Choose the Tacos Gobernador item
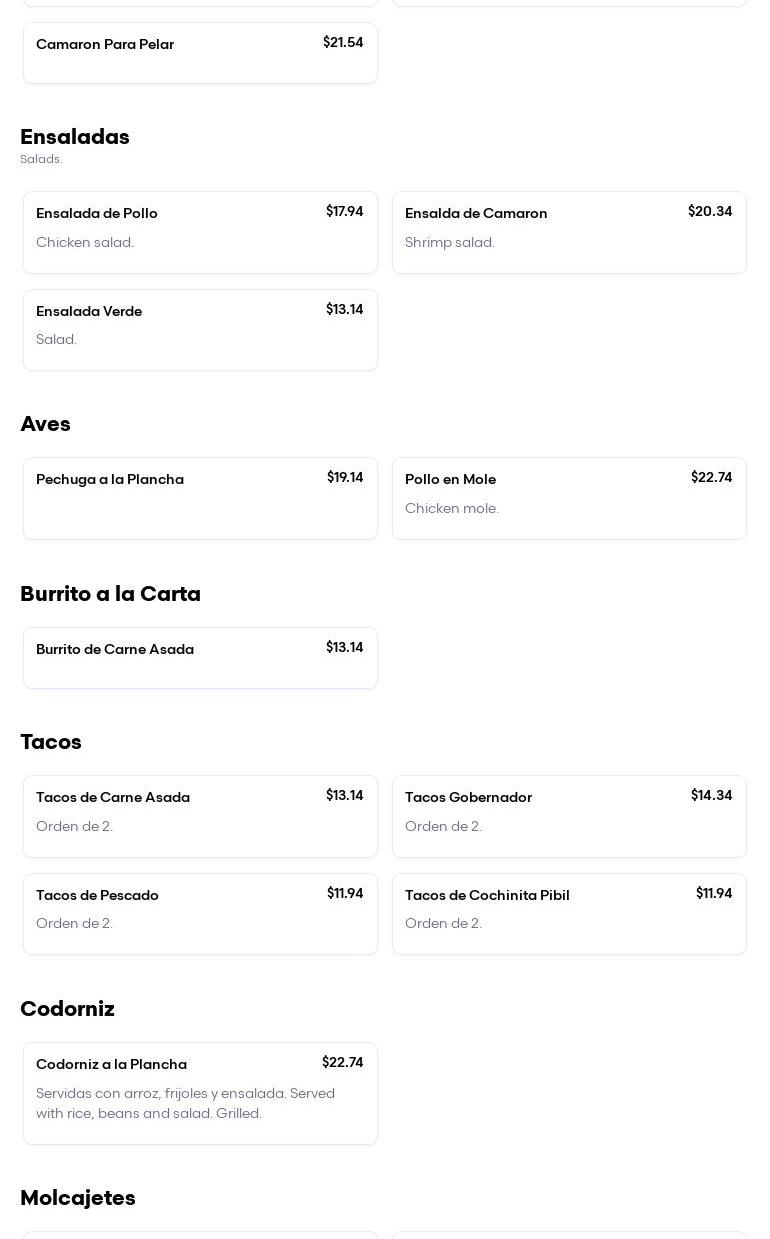The image size is (770, 1239). point(569,816)
